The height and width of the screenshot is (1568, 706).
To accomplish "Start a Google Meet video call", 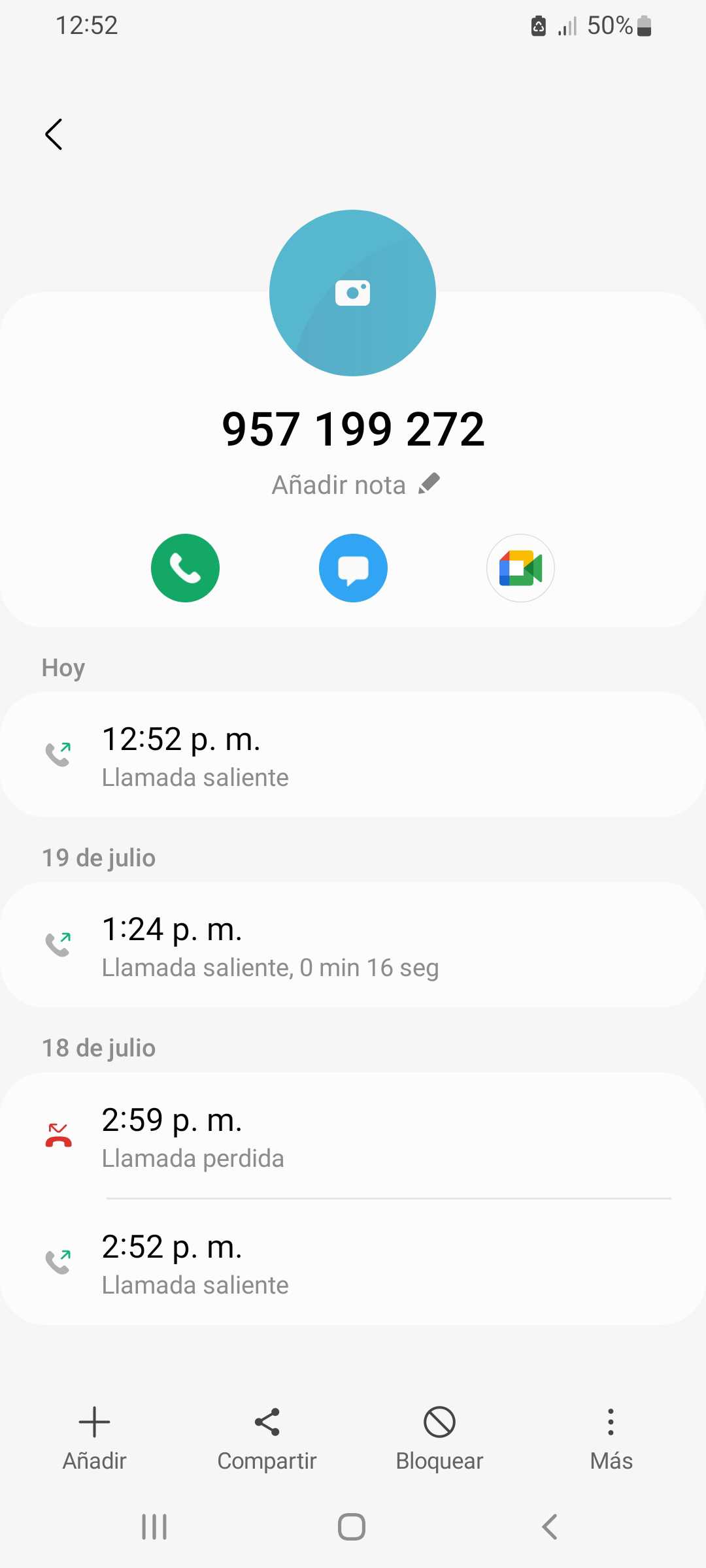I will tap(520, 568).
